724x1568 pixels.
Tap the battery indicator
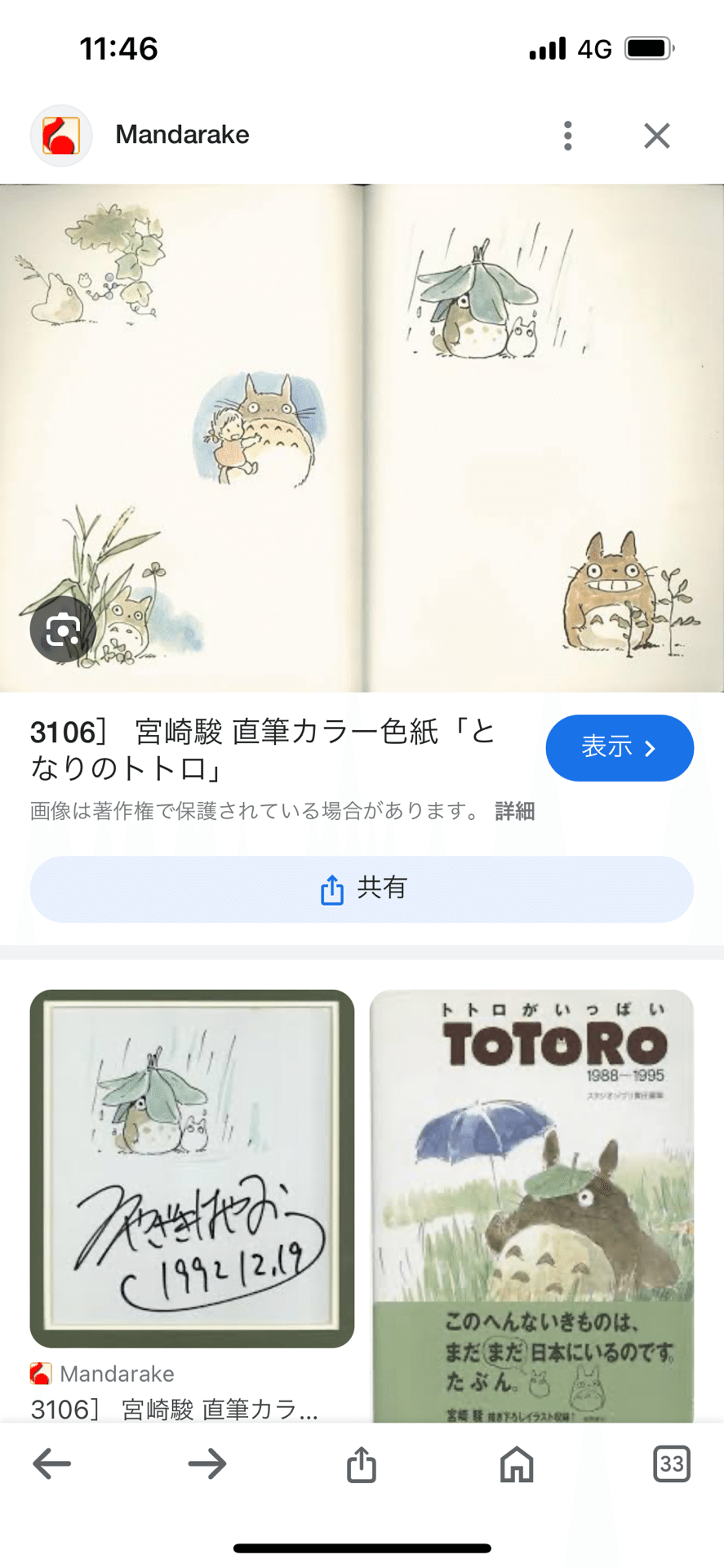[x=649, y=48]
